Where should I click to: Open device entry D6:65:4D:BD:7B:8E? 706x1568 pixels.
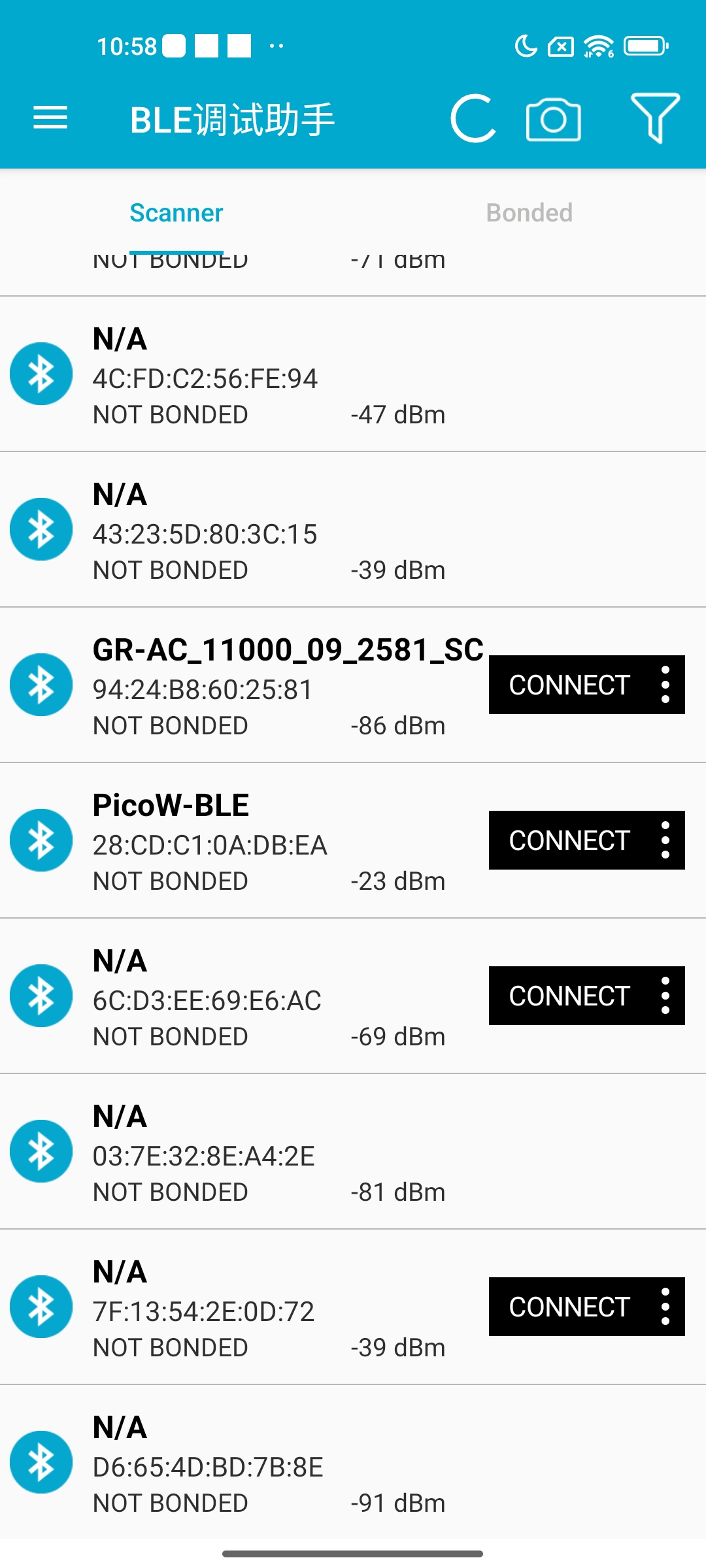(261, 1463)
